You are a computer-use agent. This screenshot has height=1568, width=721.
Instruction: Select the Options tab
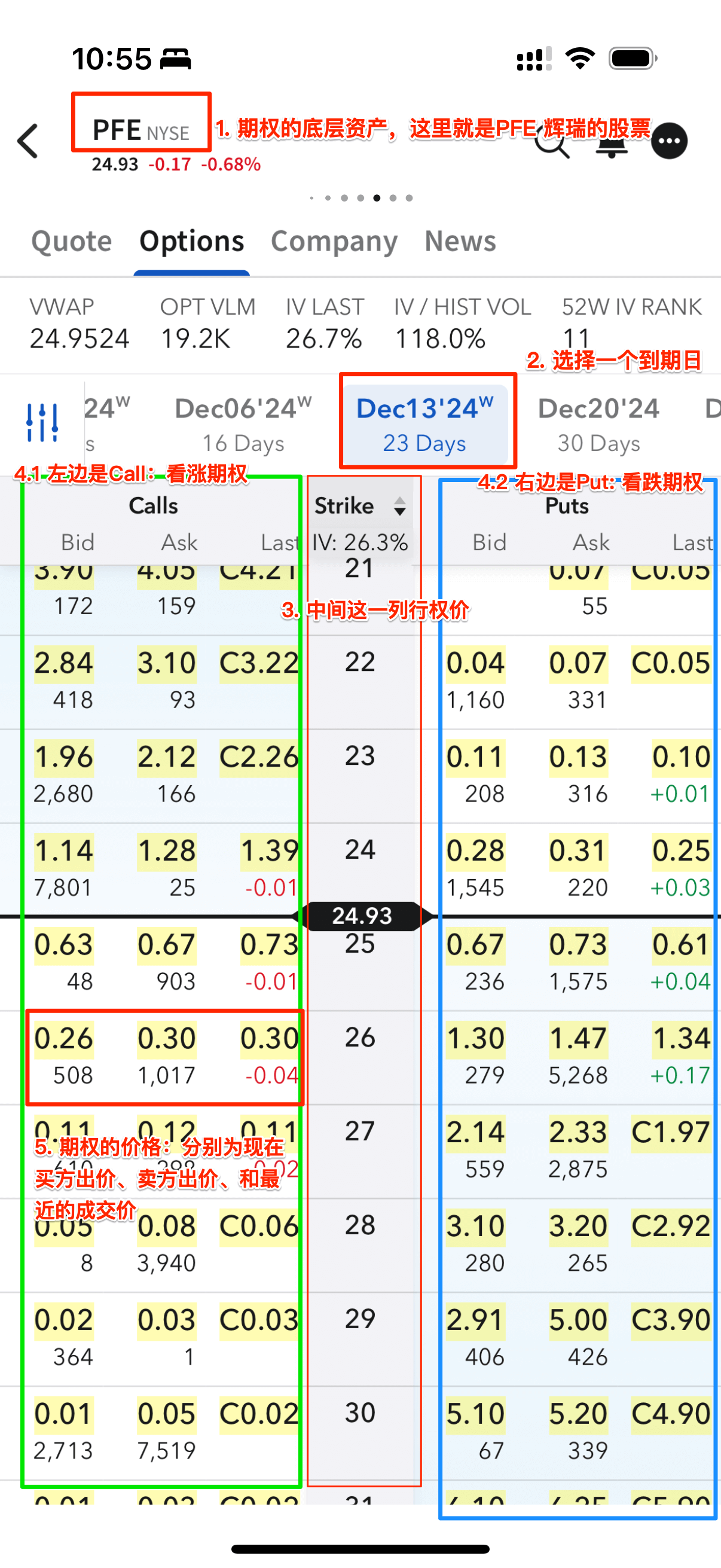[x=192, y=241]
